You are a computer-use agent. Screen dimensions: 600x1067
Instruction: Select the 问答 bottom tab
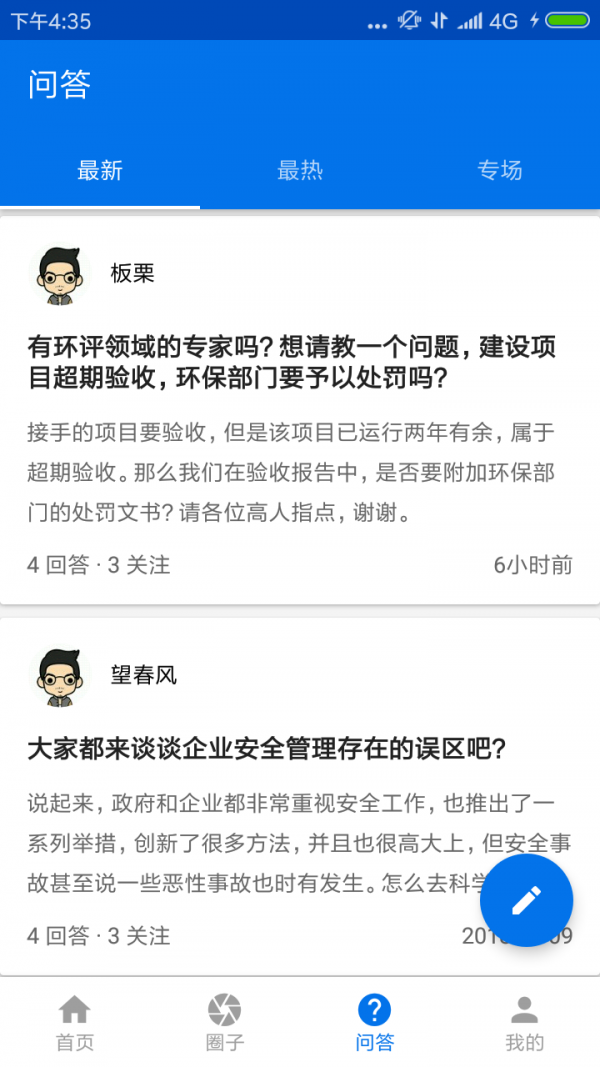pos(375,1022)
